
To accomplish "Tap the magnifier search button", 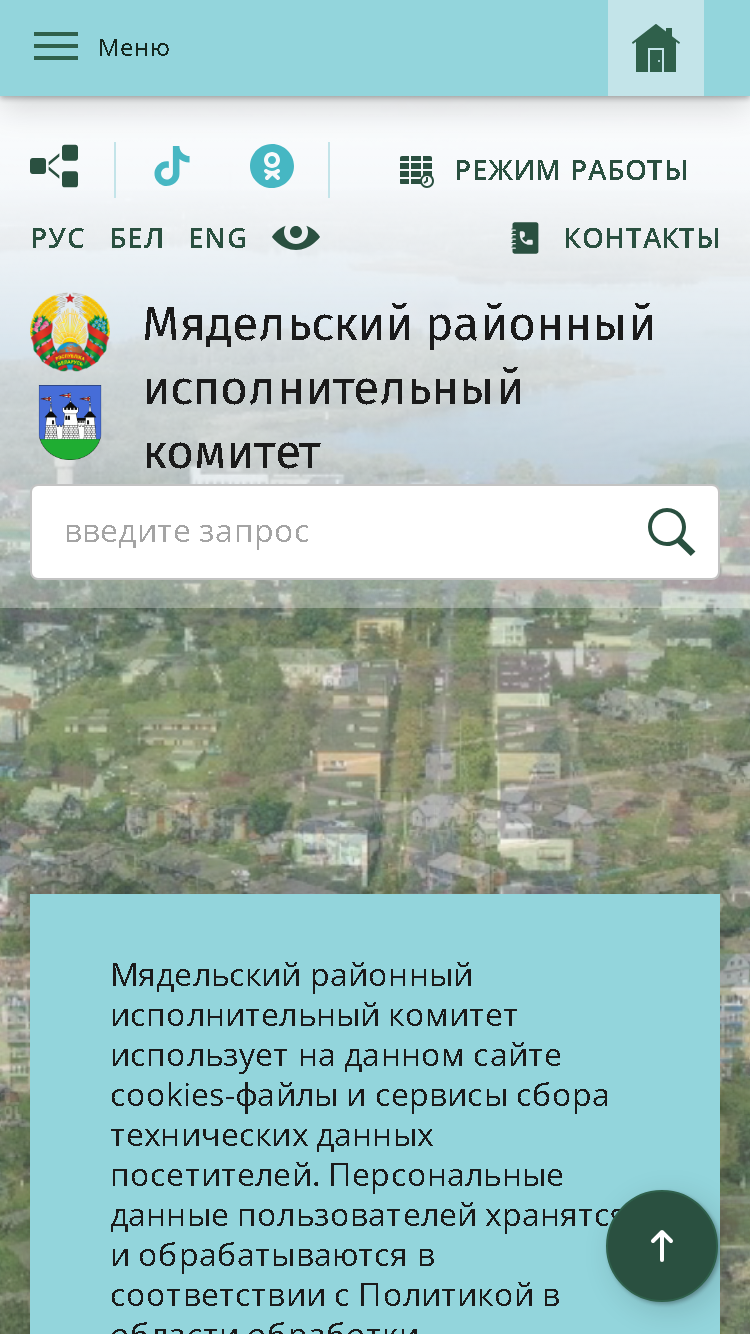I will tap(671, 532).
